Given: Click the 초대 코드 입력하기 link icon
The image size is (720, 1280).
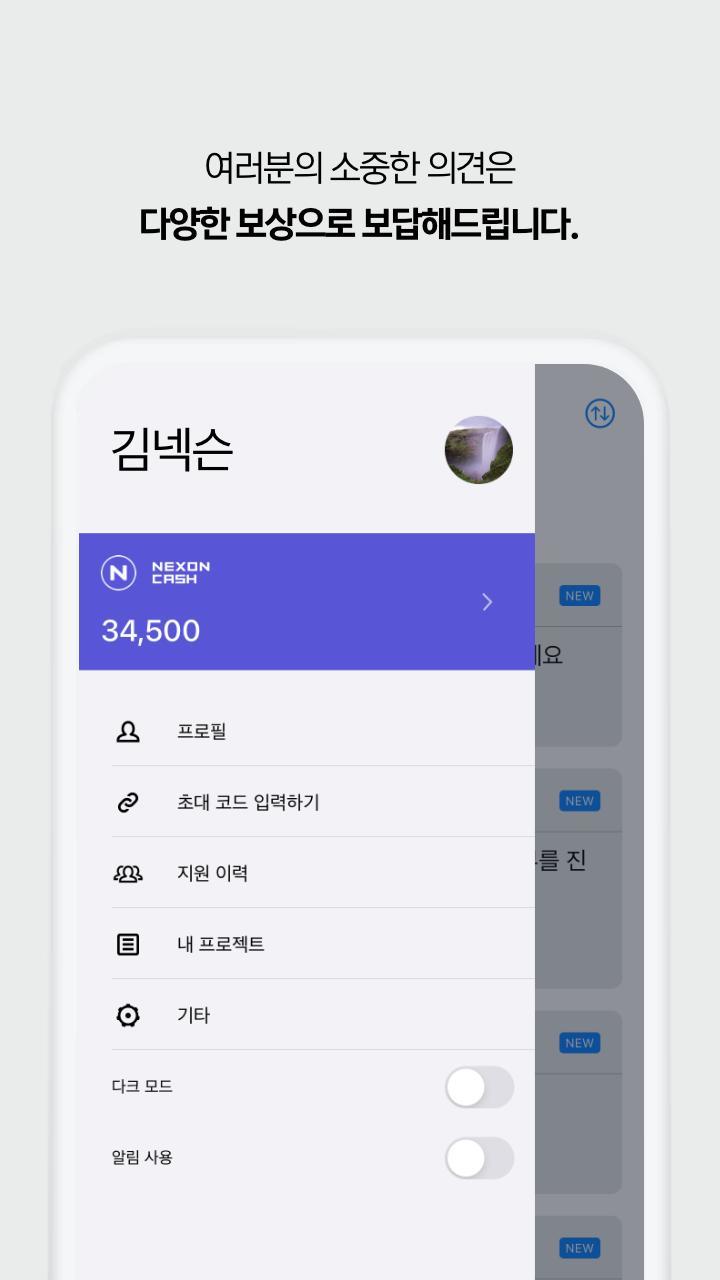Looking at the screenshot, I should click(x=128, y=801).
